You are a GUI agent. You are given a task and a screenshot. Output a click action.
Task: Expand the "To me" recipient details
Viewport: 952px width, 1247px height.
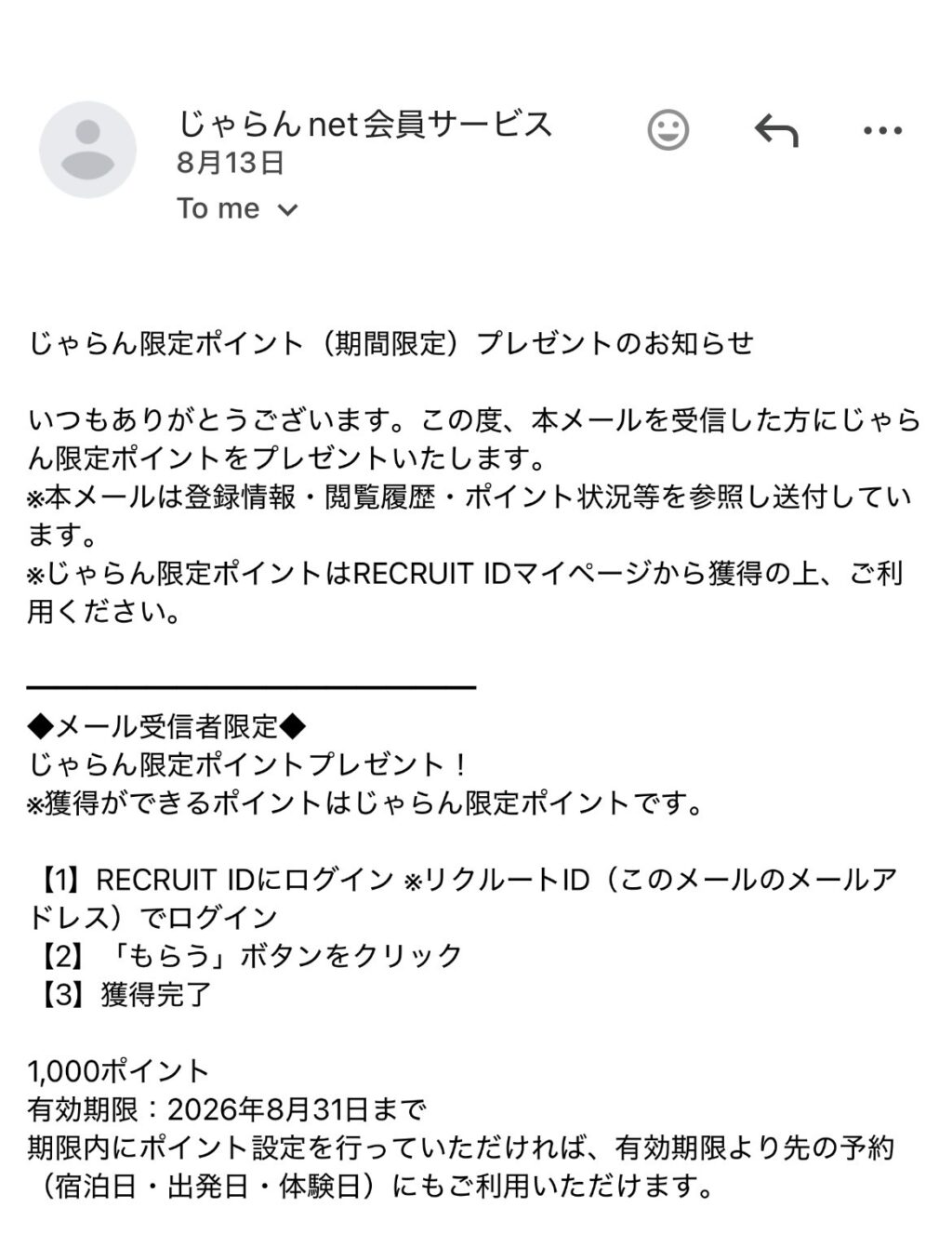coord(237,208)
